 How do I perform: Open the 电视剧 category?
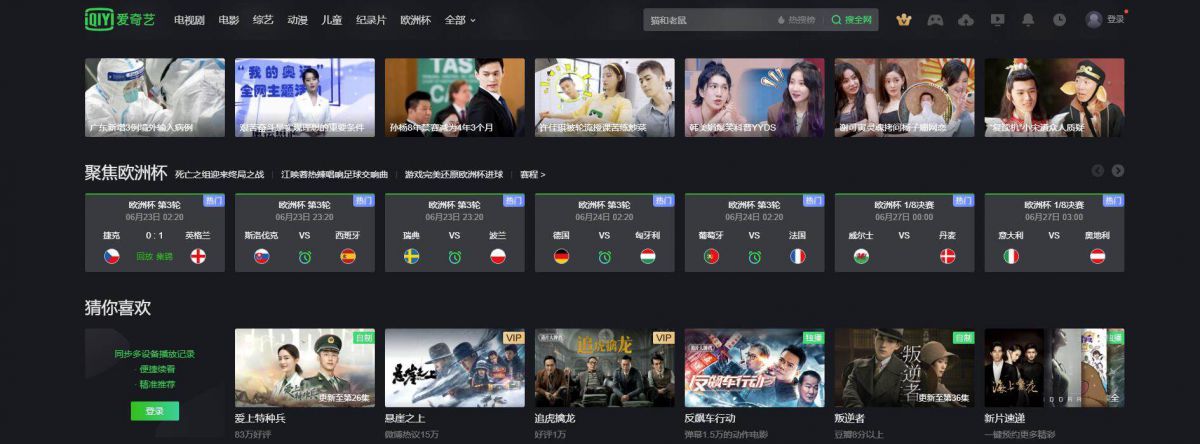click(189, 20)
